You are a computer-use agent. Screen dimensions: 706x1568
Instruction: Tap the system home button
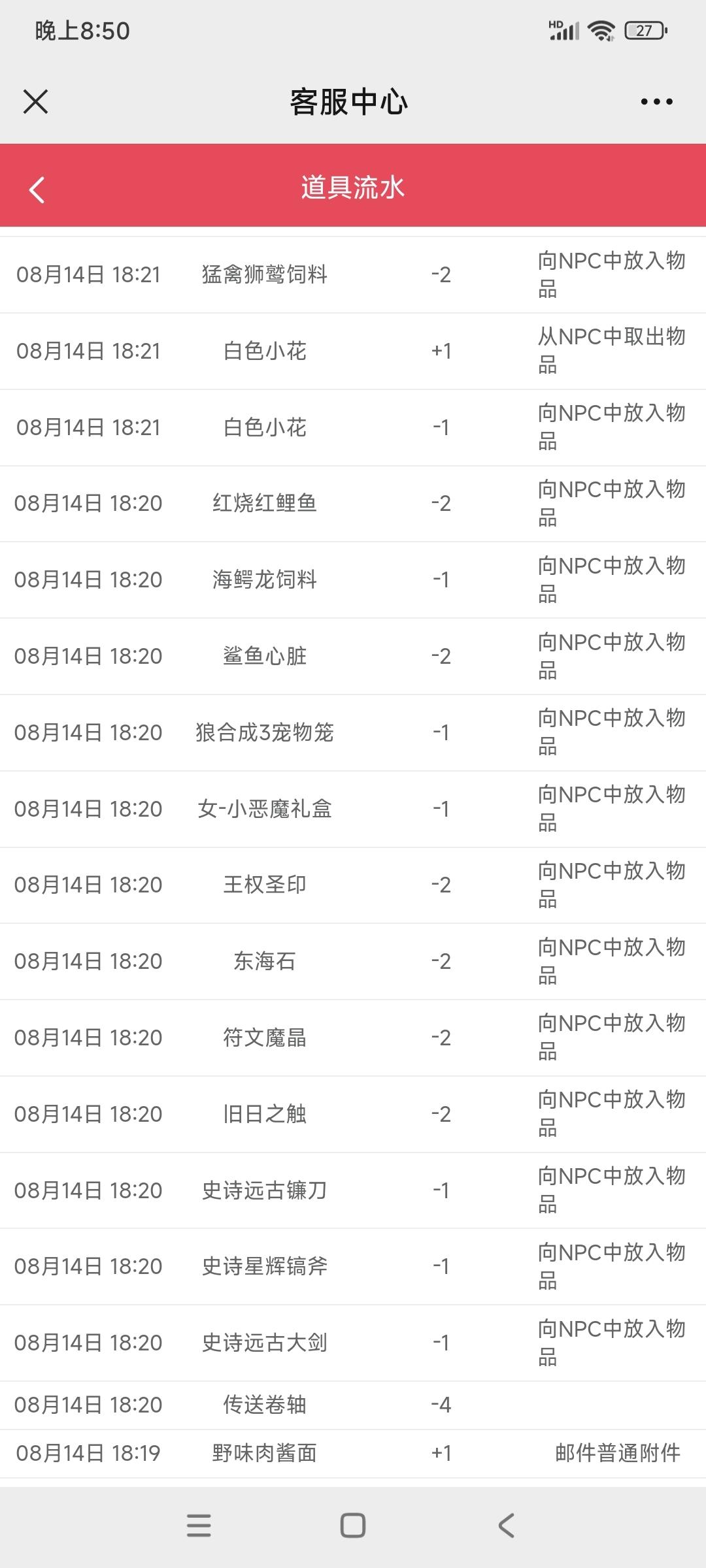tap(353, 1526)
